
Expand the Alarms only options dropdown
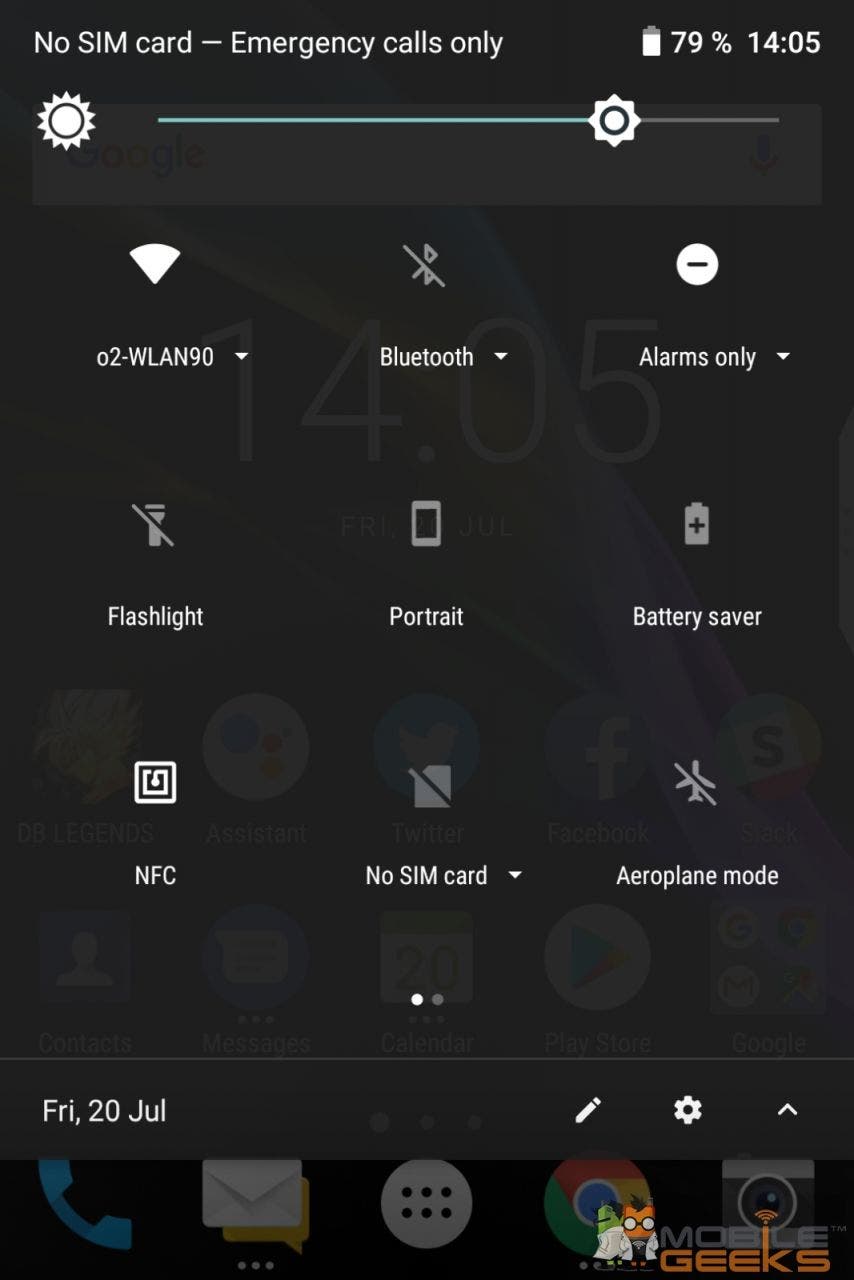click(x=783, y=357)
